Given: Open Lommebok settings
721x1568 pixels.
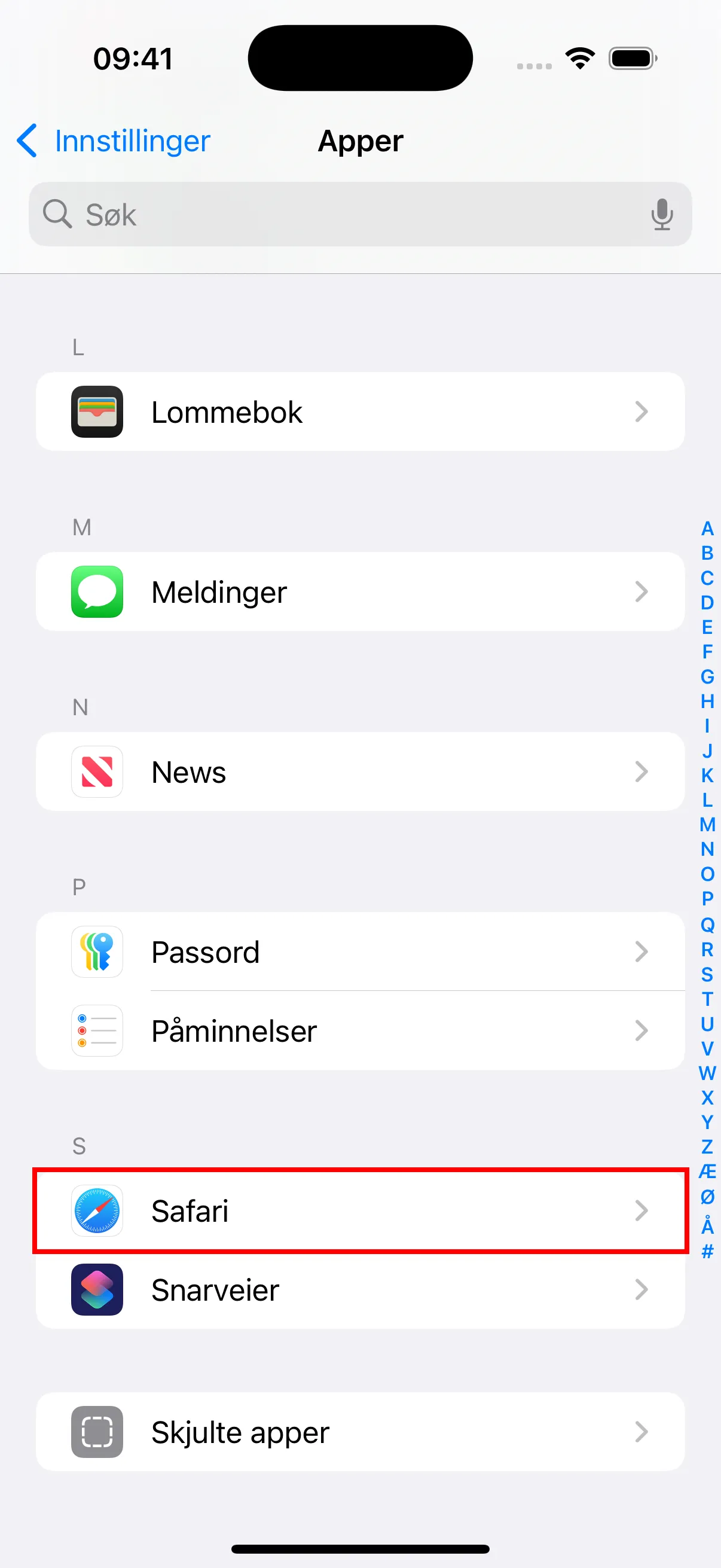Looking at the screenshot, I should click(x=360, y=412).
